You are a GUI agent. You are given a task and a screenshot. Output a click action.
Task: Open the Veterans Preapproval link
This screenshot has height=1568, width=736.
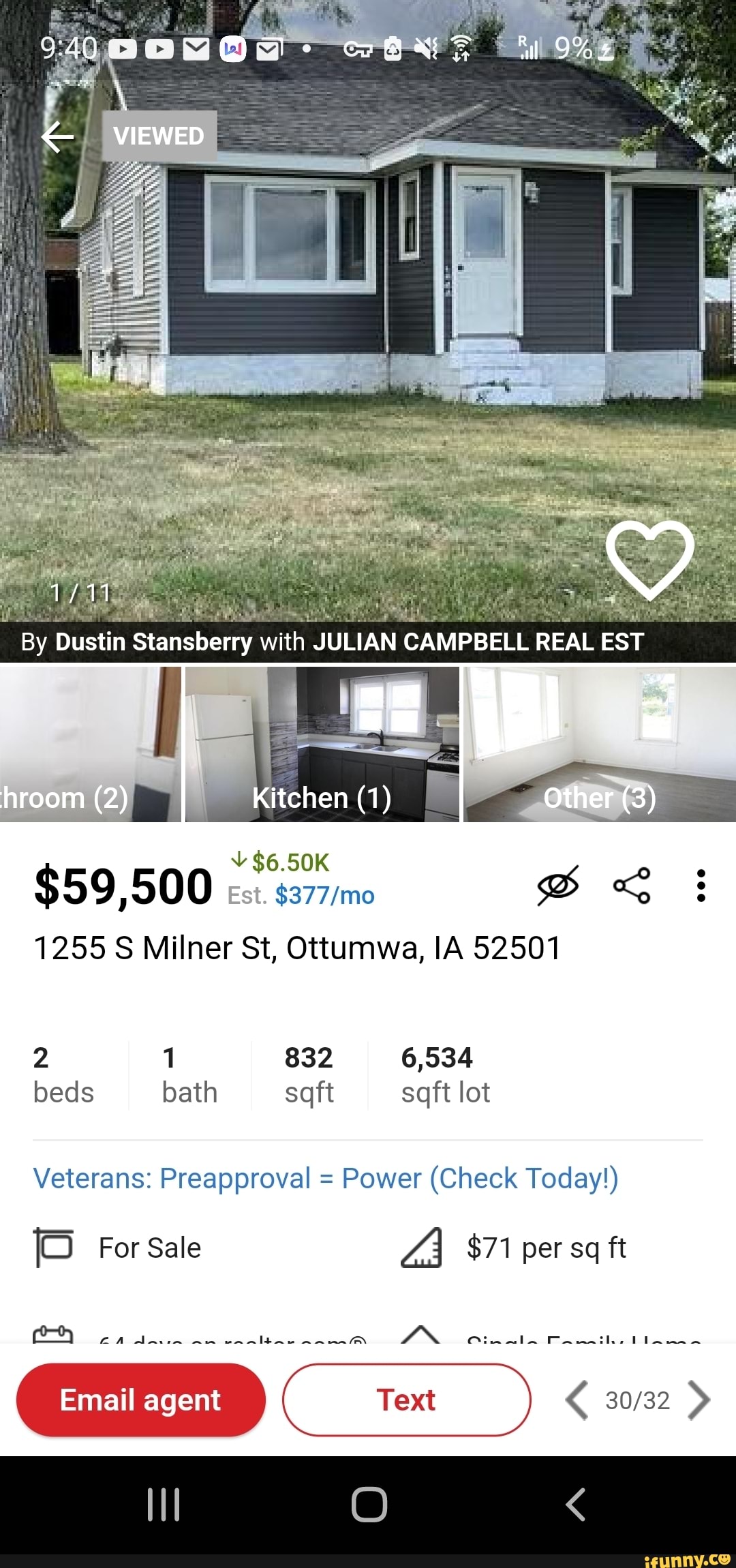pos(326,1178)
